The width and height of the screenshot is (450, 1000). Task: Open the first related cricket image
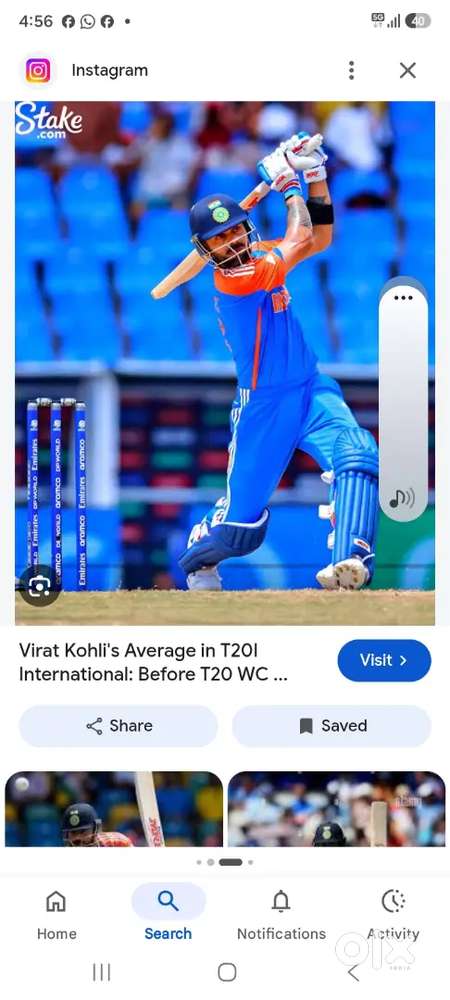(114, 809)
